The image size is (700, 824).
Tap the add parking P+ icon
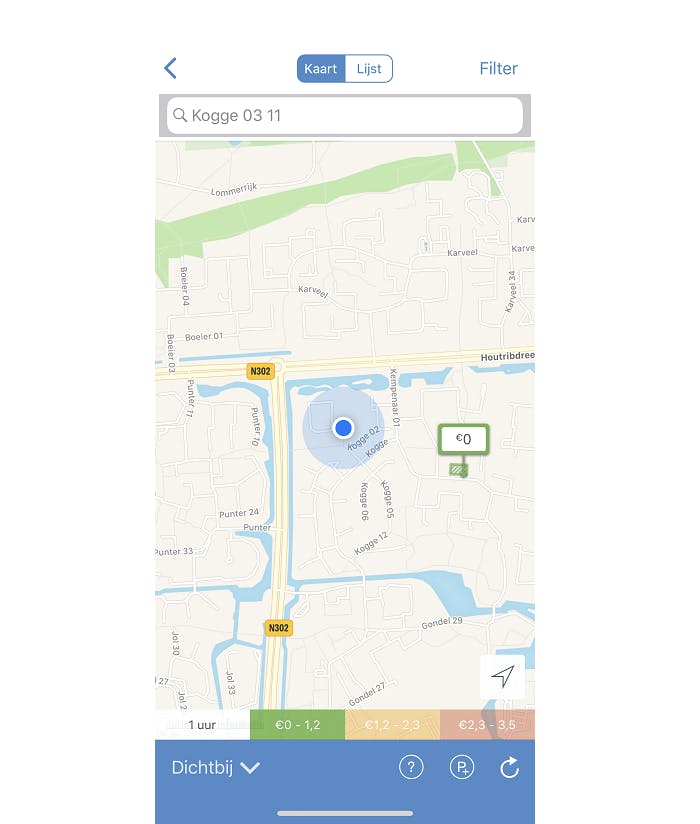pyautogui.click(x=461, y=768)
